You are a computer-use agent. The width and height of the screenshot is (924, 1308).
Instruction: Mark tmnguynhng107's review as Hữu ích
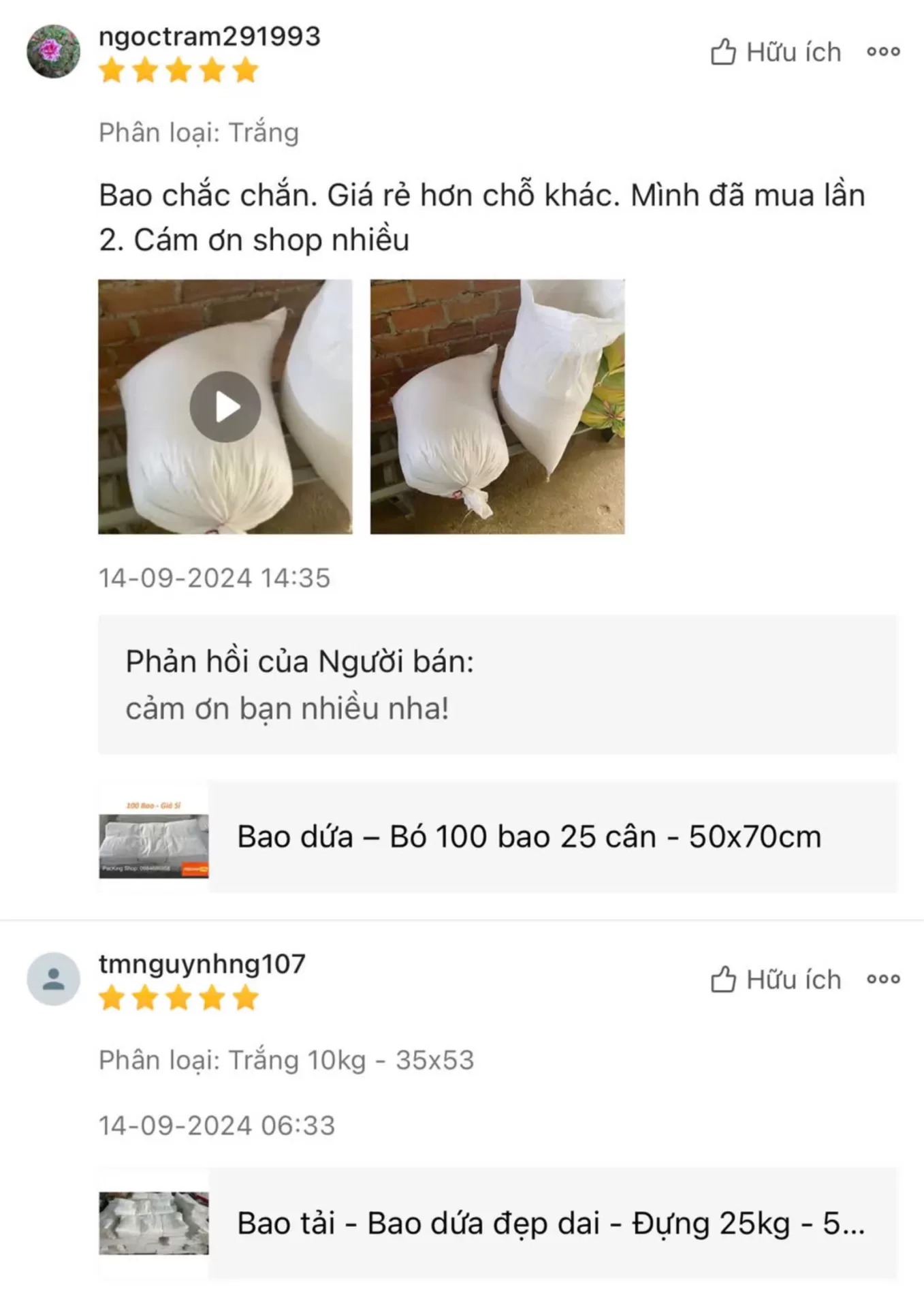click(776, 980)
